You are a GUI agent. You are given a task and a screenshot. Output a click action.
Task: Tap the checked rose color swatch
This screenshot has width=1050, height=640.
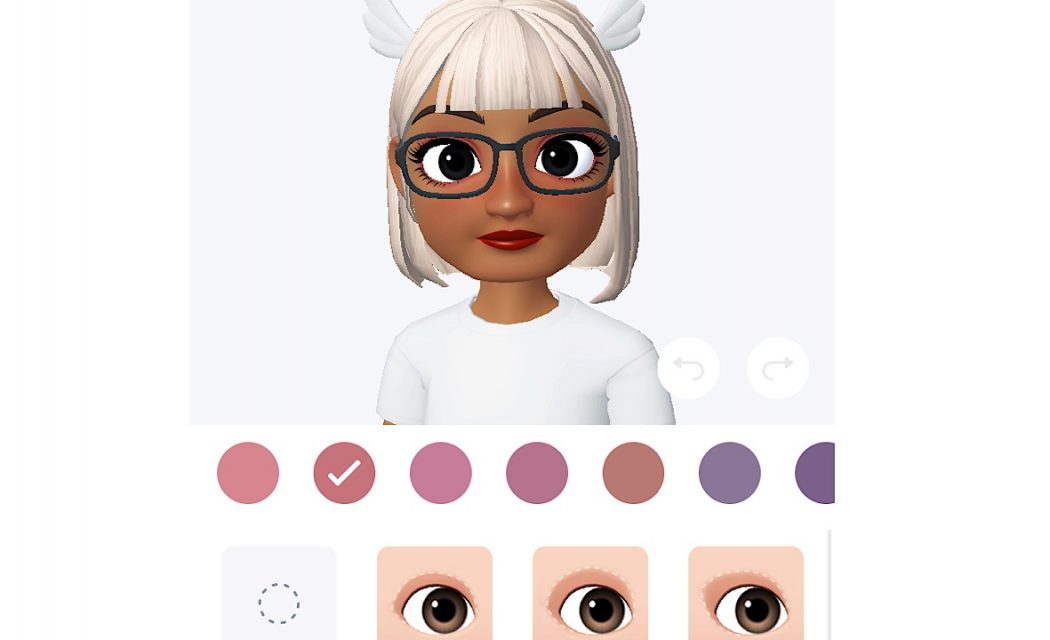click(x=344, y=473)
